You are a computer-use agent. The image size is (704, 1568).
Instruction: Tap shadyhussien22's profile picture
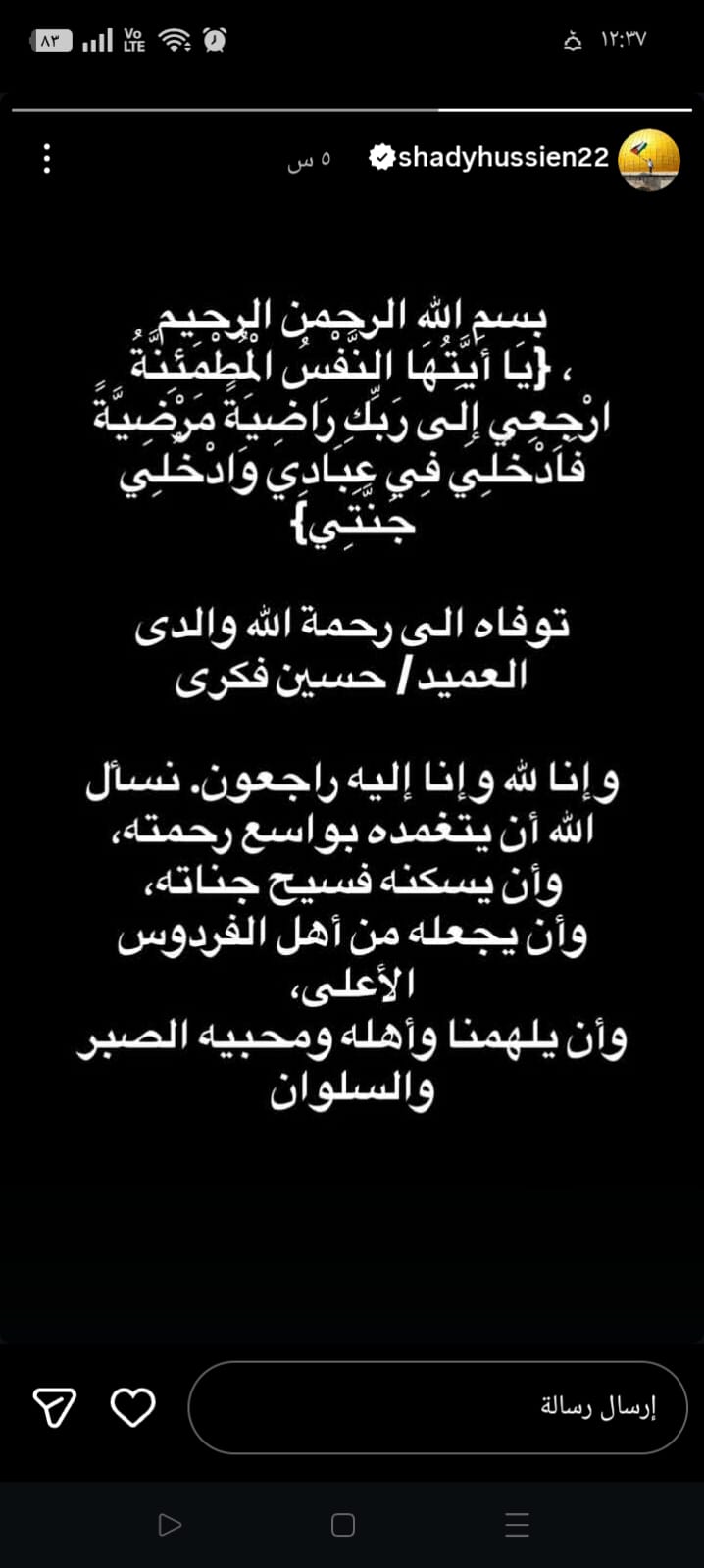click(x=649, y=159)
